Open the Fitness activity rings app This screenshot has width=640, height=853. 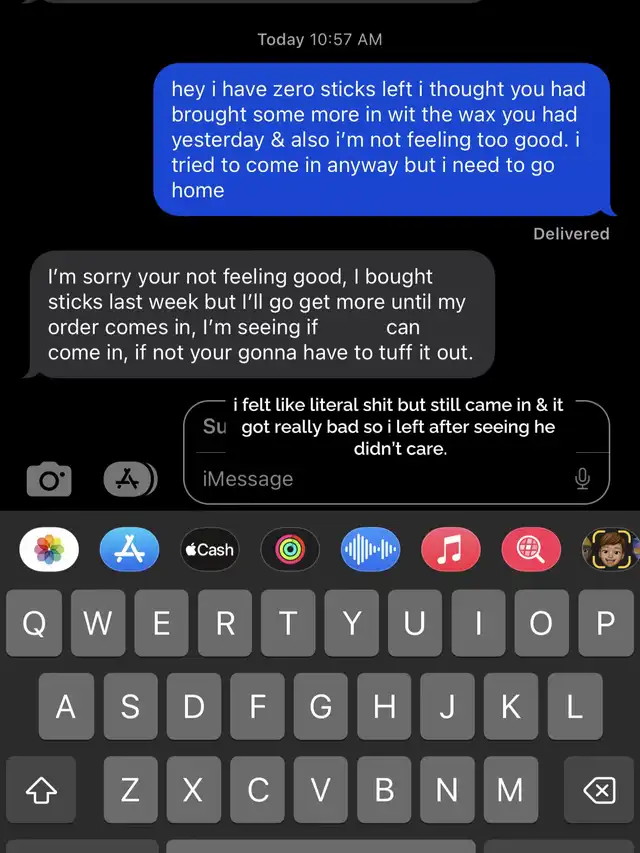coord(290,549)
